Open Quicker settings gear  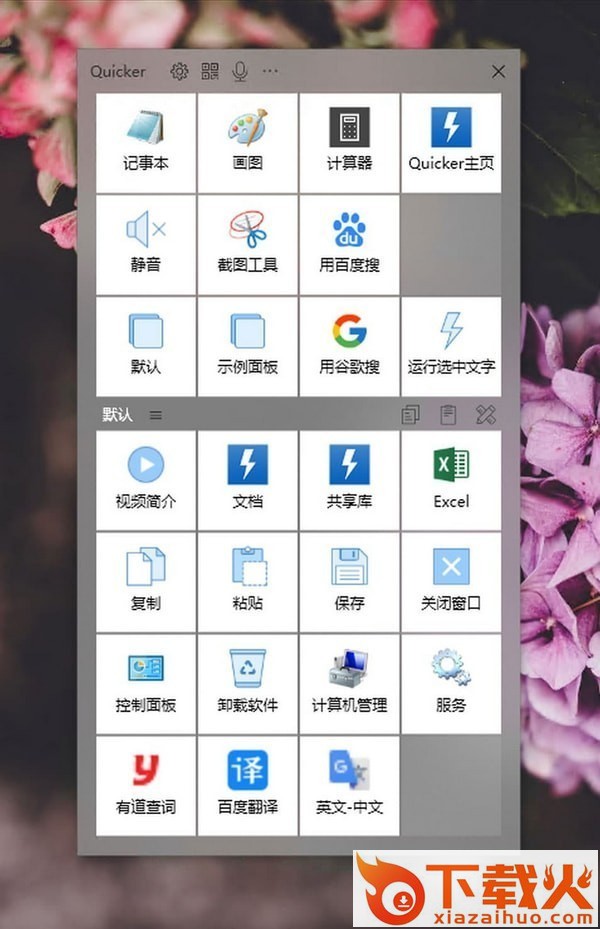pos(179,71)
